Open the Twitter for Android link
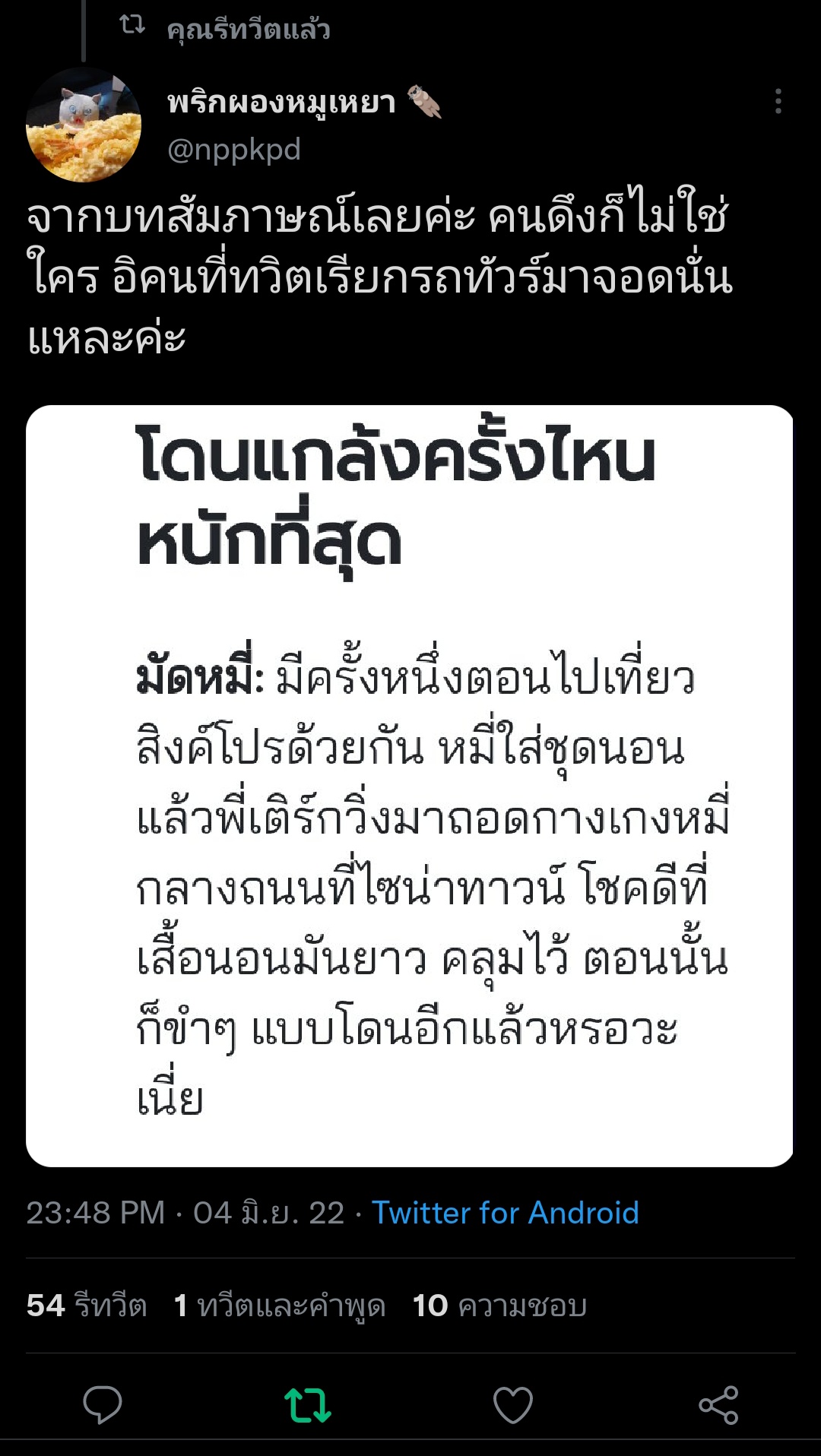 click(505, 1213)
